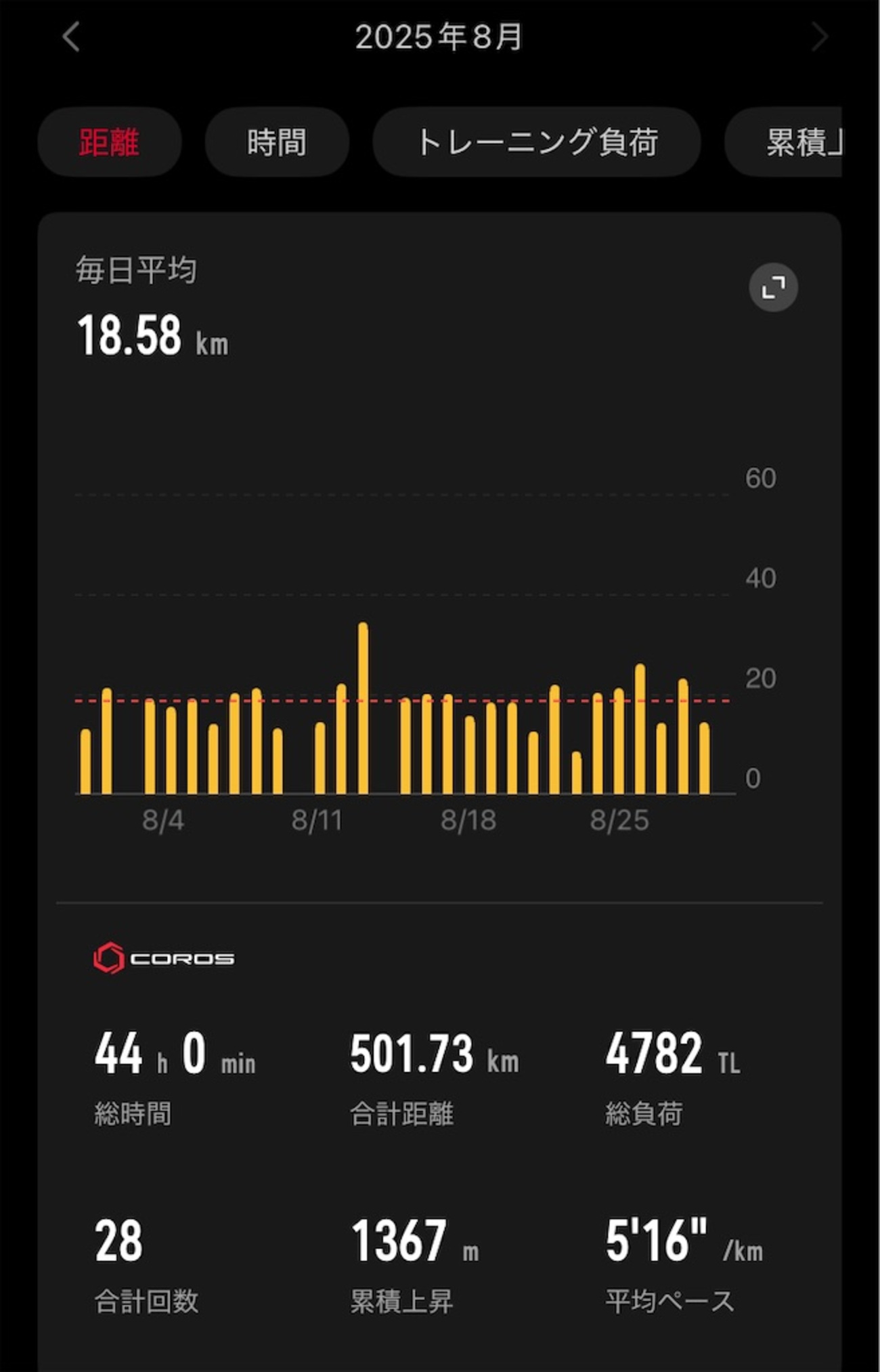
Task: Go to the next month arrow
Action: (x=819, y=37)
